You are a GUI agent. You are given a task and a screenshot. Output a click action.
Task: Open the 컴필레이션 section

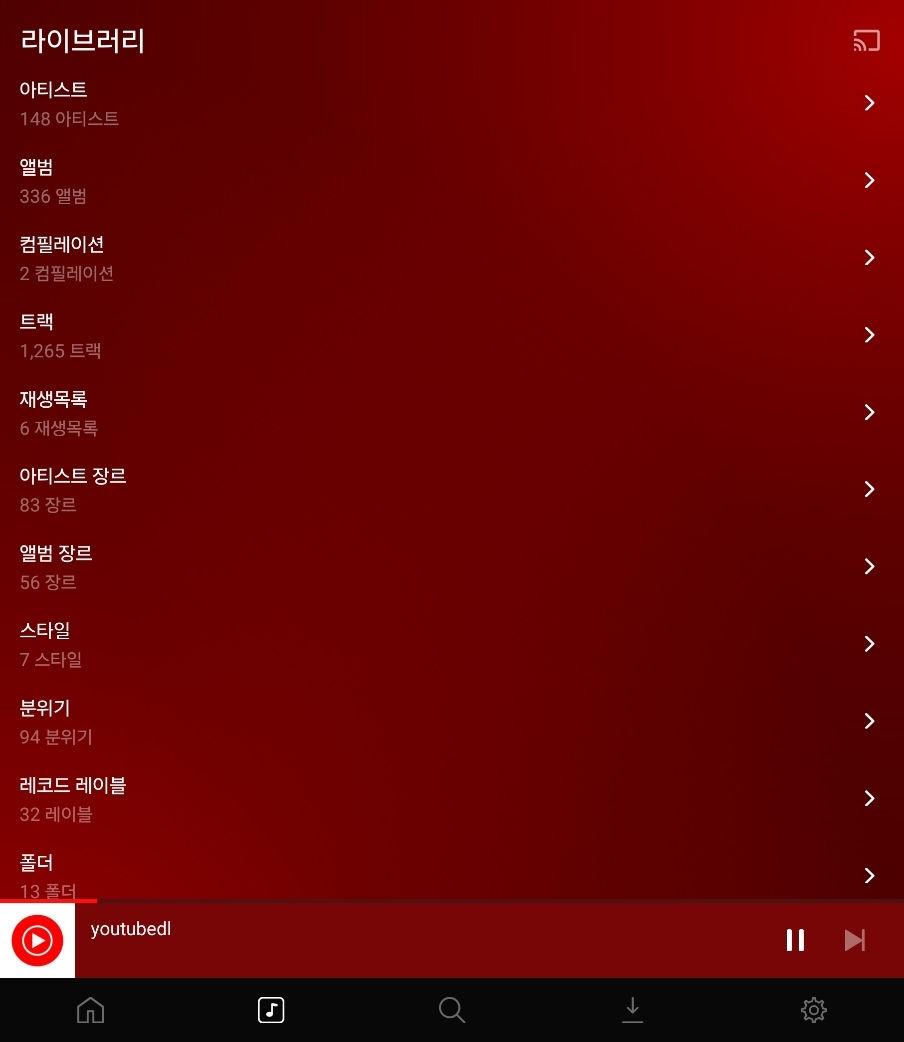click(450, 258)
